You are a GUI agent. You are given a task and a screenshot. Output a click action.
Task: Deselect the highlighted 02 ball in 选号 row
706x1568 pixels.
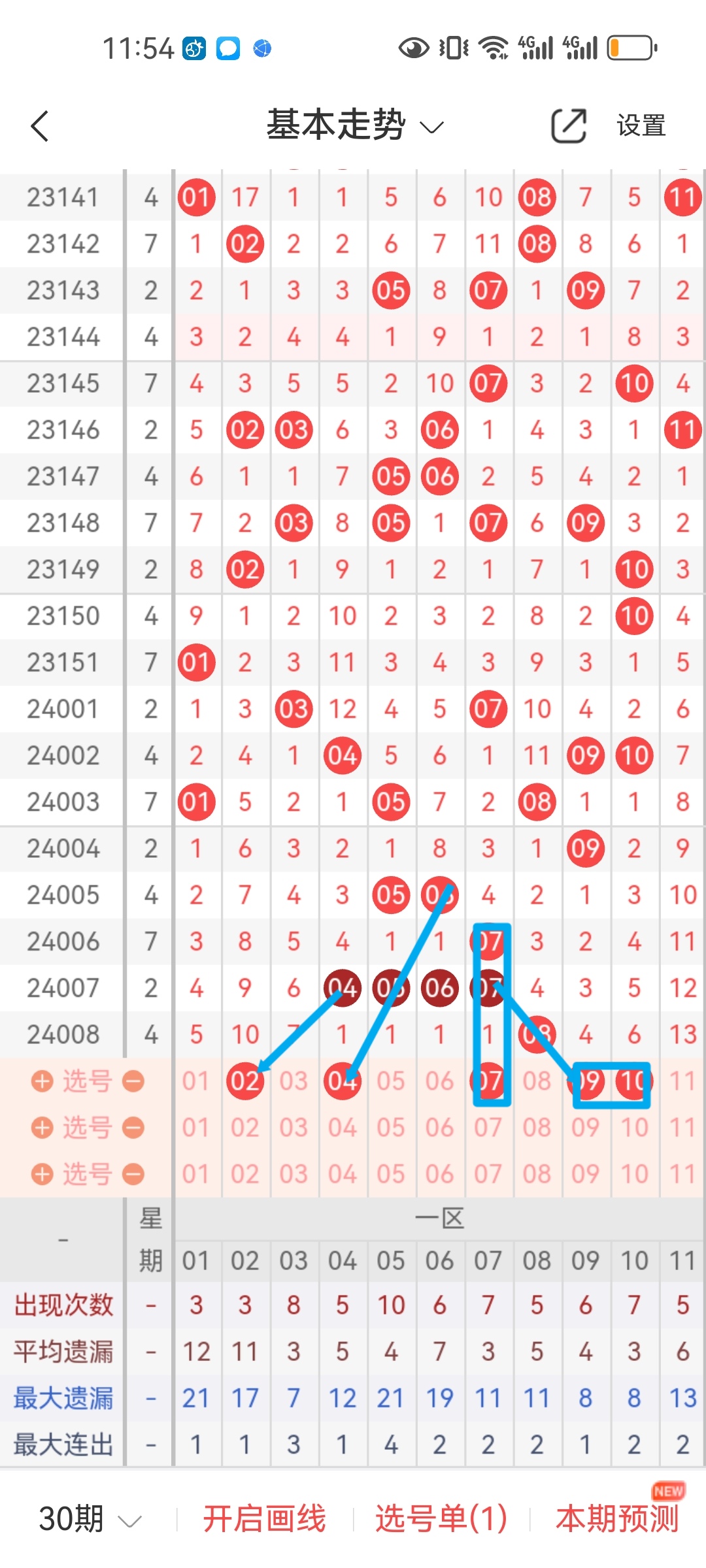245,1081
